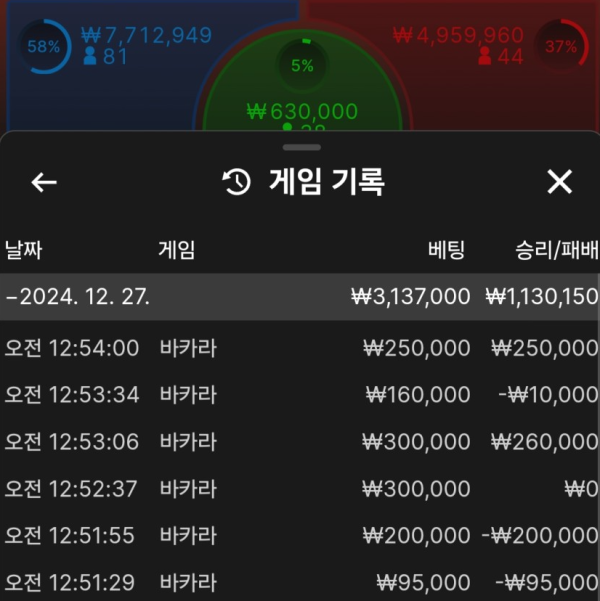This screenshot has width=600, height=601.
Task: Go back from the game history panel
Action: click(x=44, y=182)
